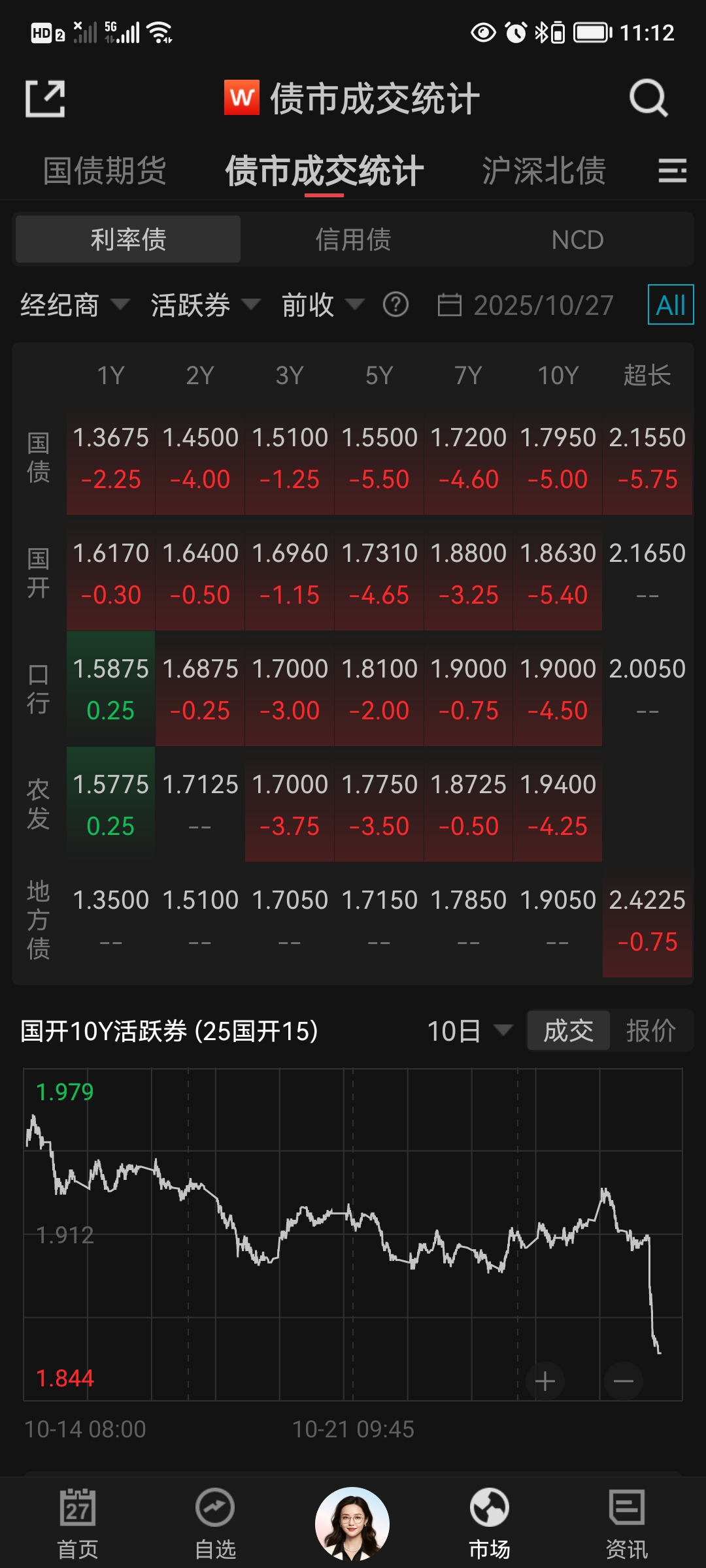Image resolution: width=706 pixels, height=1568 pixels.
Task: Open the 自选 tab
Action: (215, 1524)
